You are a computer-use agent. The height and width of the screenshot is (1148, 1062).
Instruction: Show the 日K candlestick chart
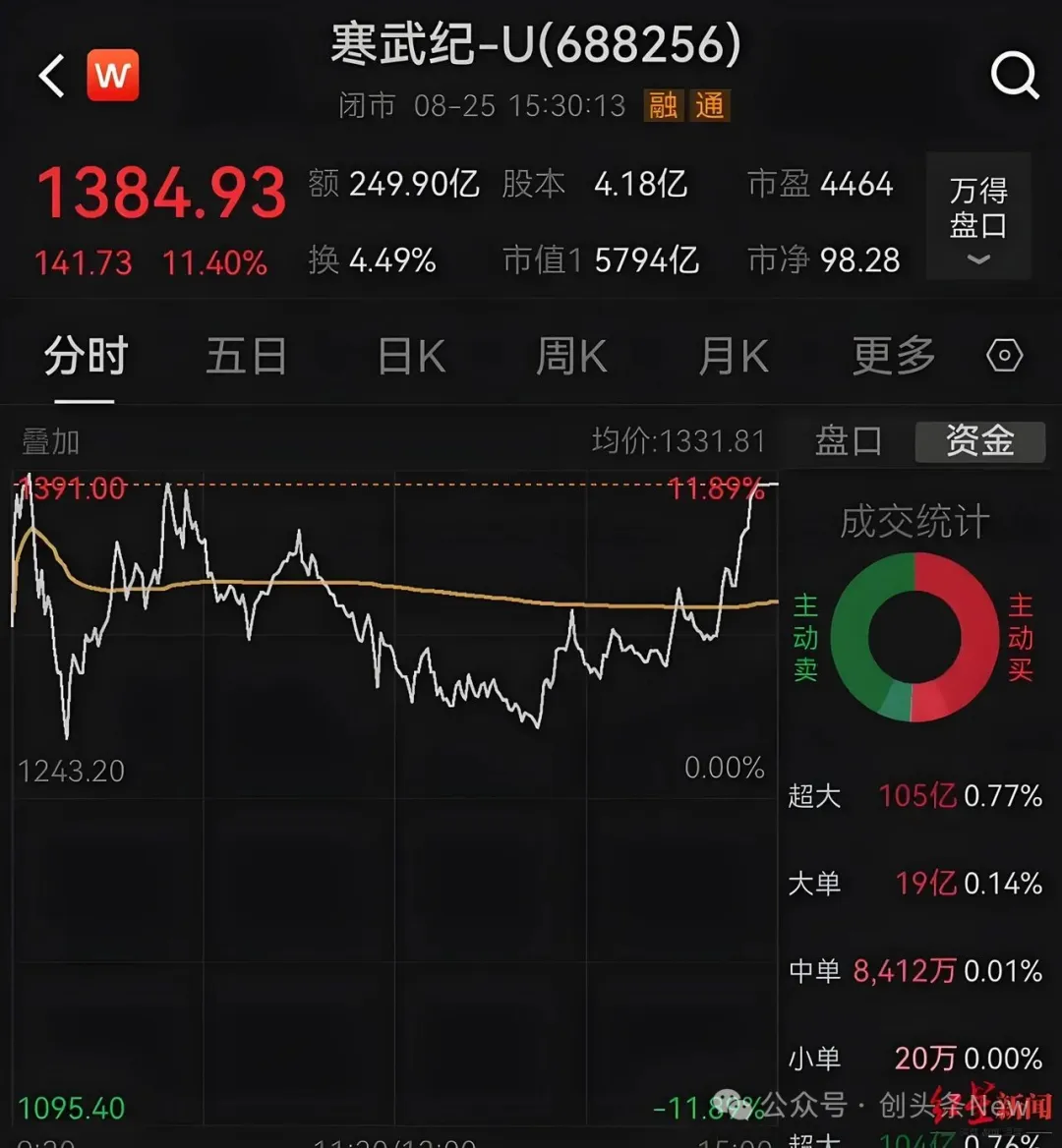point(412,356)
